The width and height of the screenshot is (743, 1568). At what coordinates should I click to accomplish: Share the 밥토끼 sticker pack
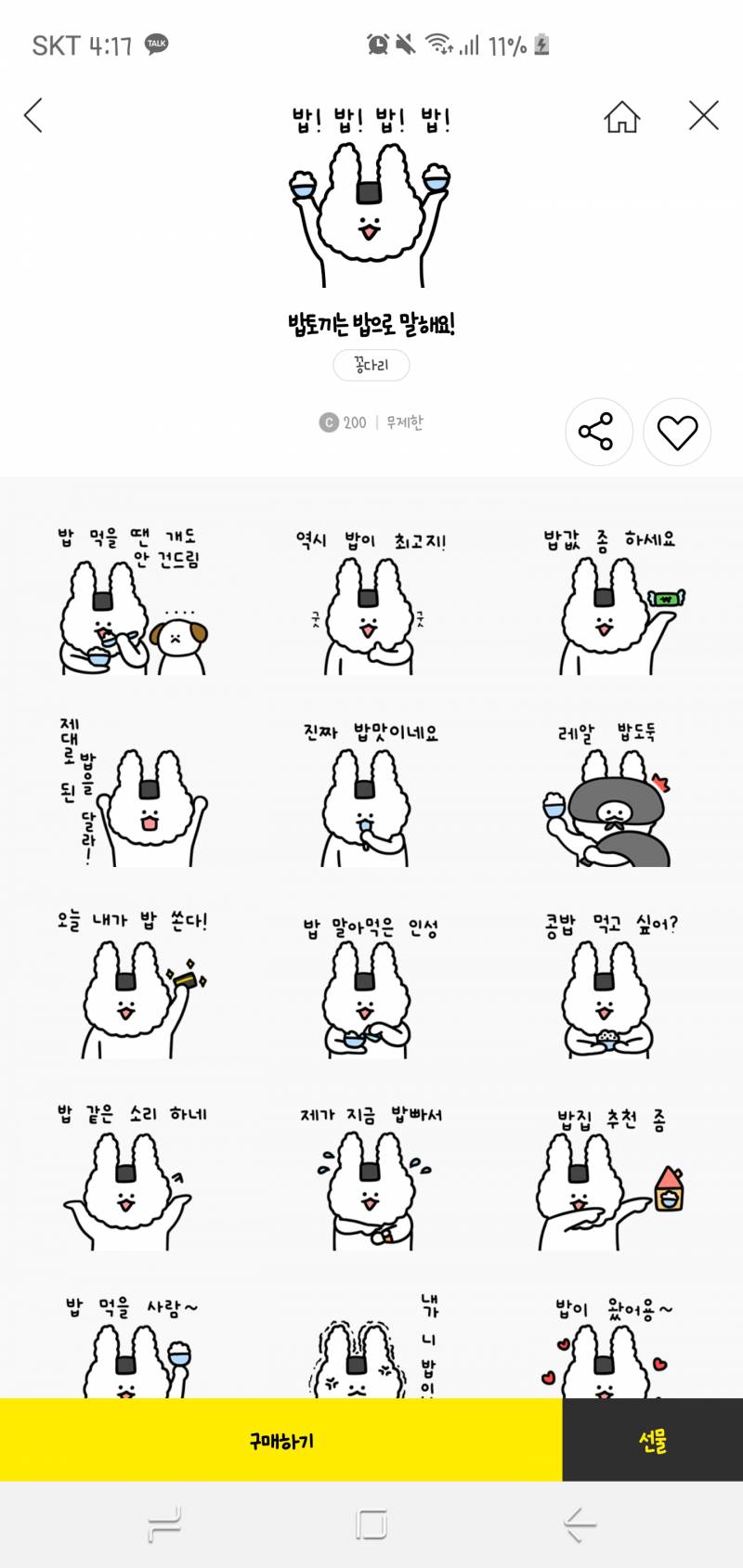[x=599, y=432]
